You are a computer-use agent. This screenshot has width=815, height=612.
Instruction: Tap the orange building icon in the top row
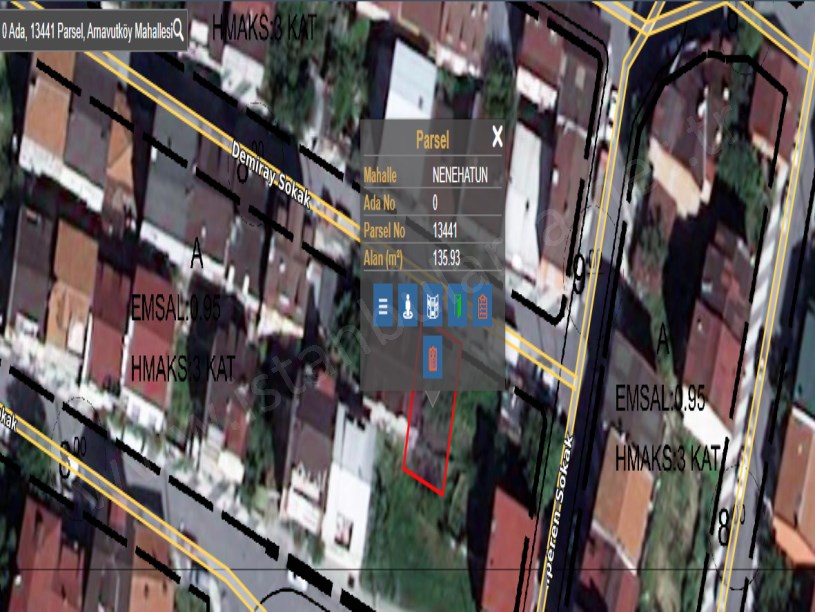pyautogui.click(x=482, y=306)
